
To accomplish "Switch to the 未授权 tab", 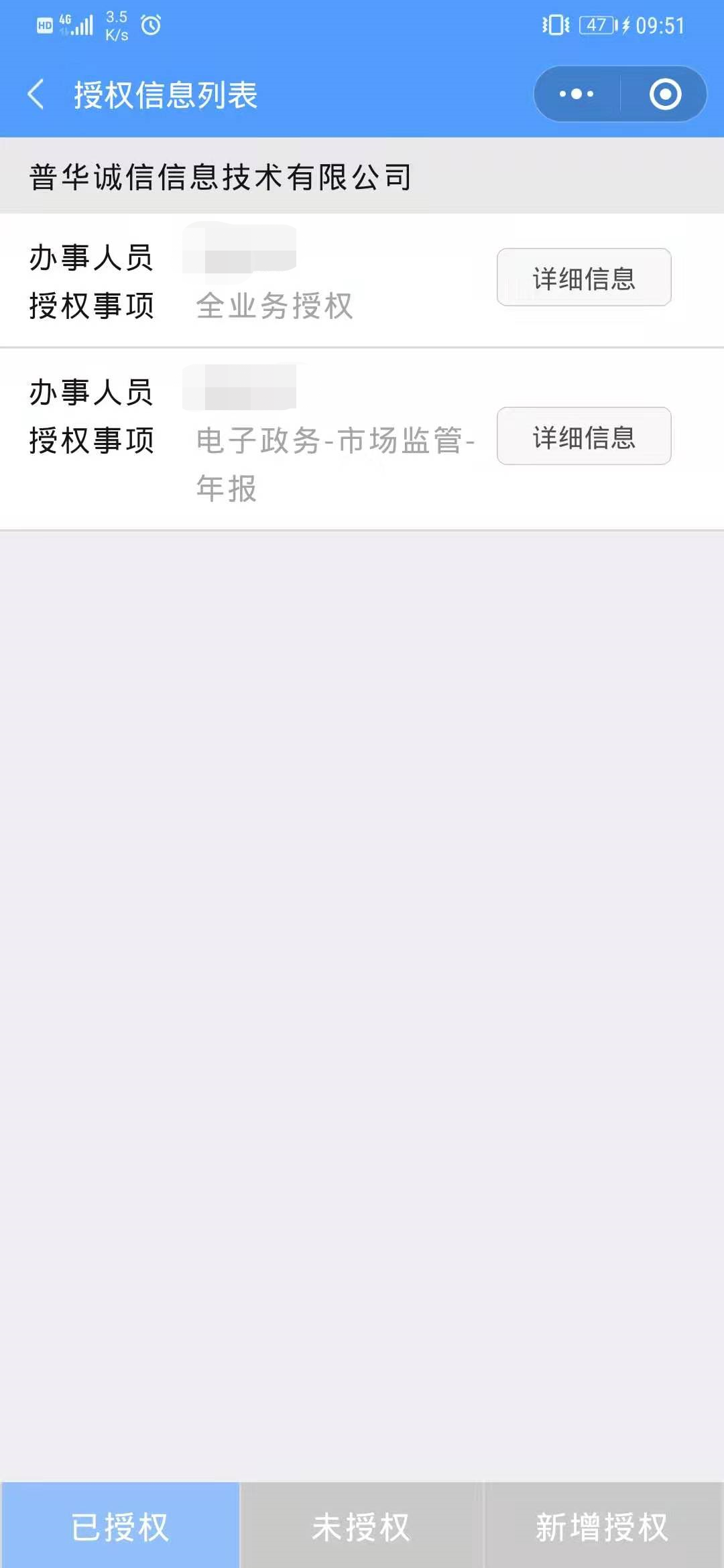I will pos(361,1526).
